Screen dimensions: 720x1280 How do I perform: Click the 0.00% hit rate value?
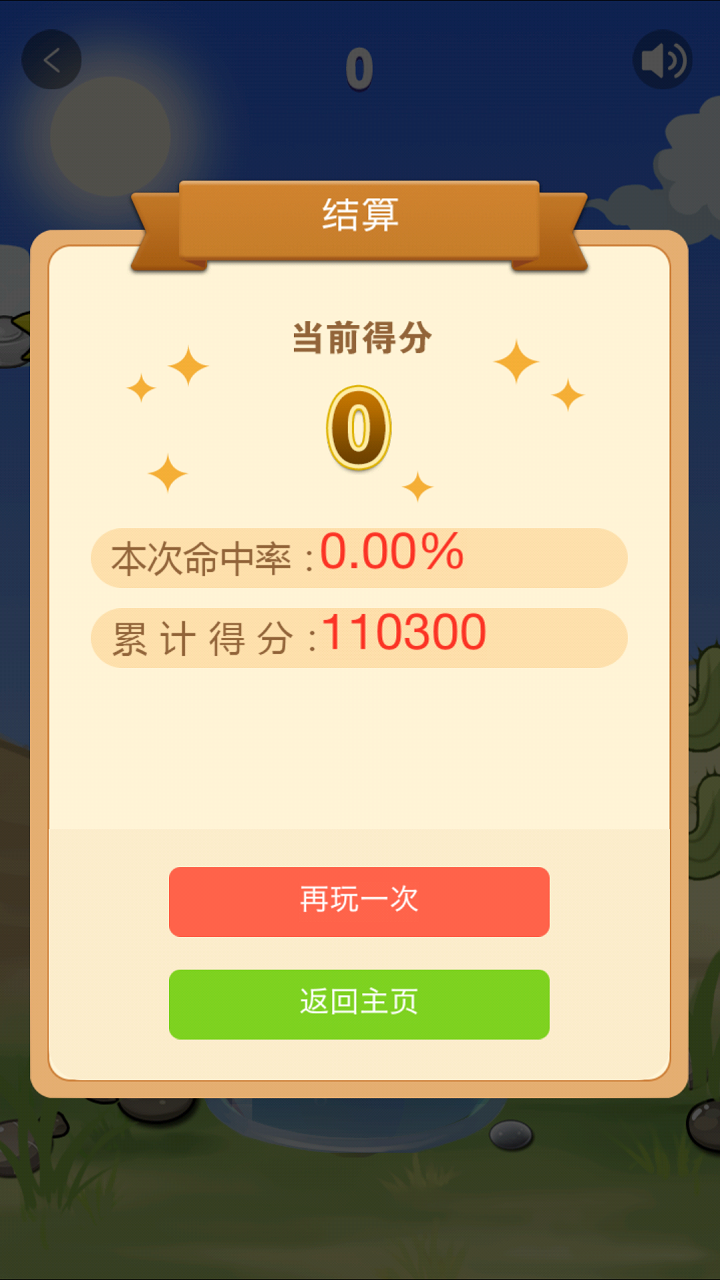point(391,552)
